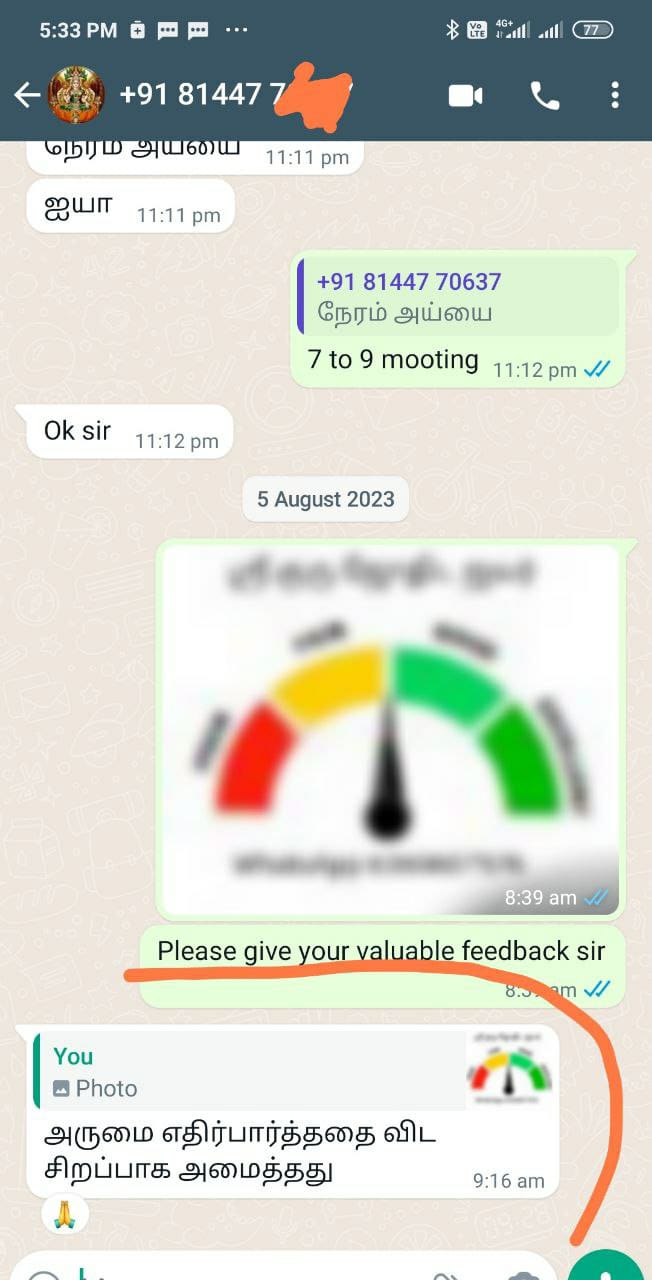Tap the folded hands emoji reaction
The height and width of the screenshot is (1280, 652).
click(x=66, y=1214)
